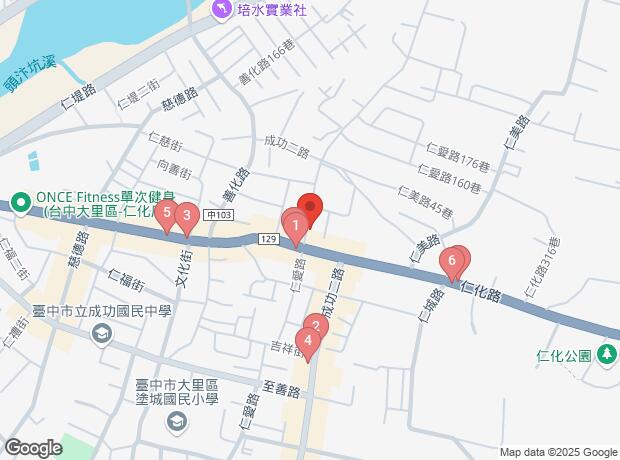Open map marker number 5
Image resolution: width=620 pixels, height=460 pixels.
tap(167, 213)
